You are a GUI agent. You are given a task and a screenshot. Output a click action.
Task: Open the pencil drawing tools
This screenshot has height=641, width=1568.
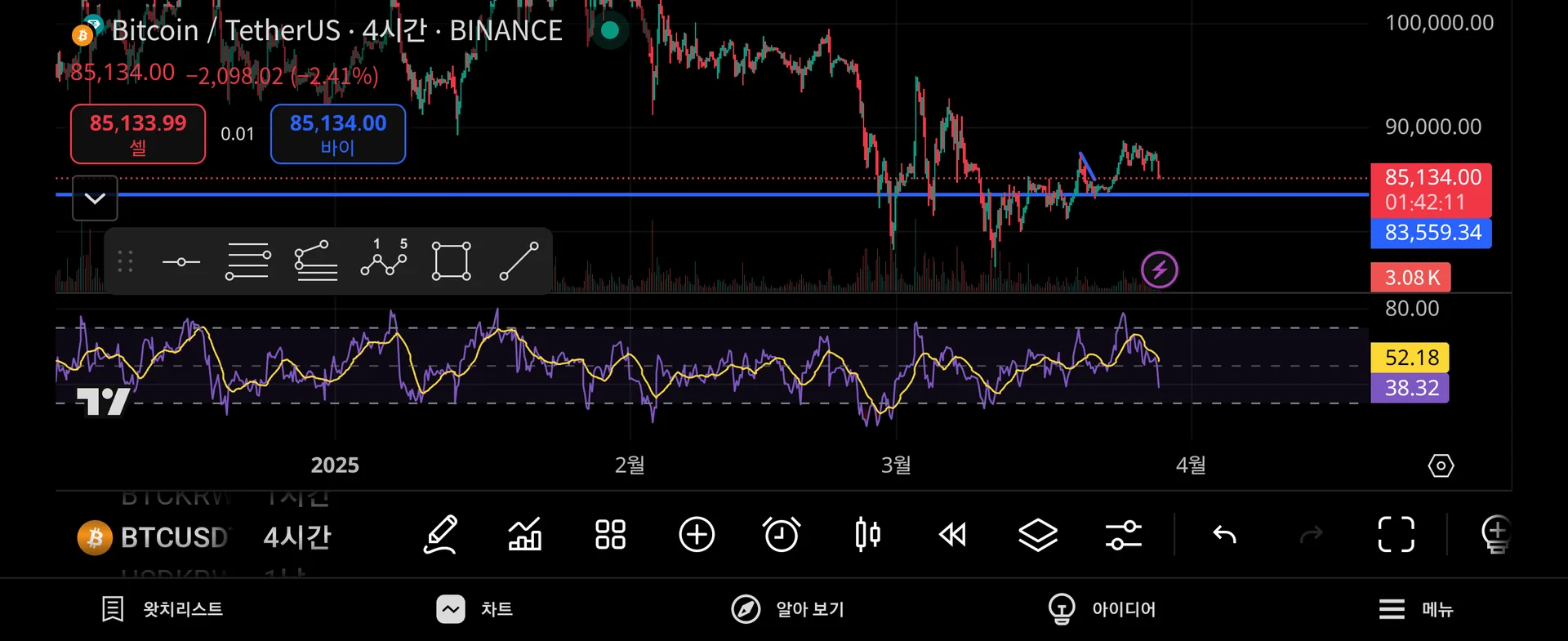click(440, 535)
